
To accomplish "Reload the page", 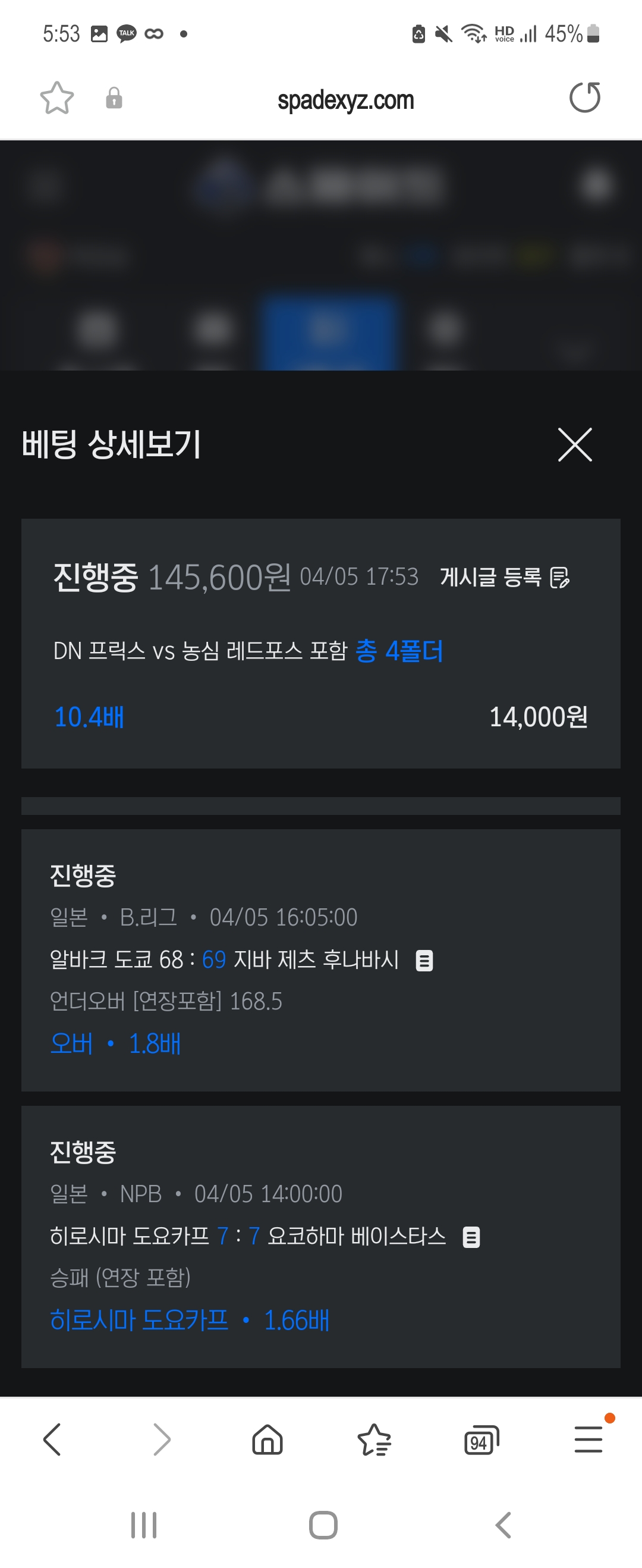I will (584, 98).
